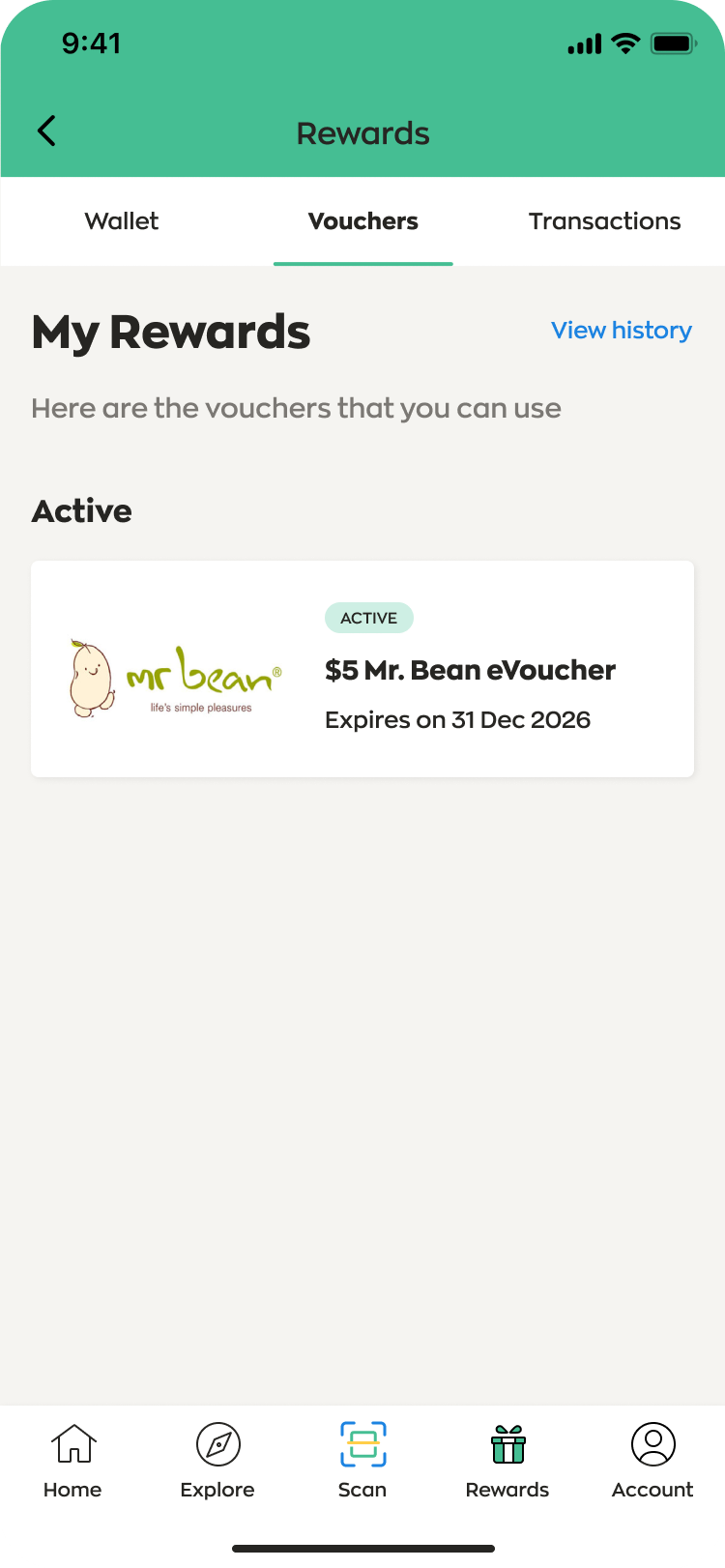Open the Transactions tab

604,221
